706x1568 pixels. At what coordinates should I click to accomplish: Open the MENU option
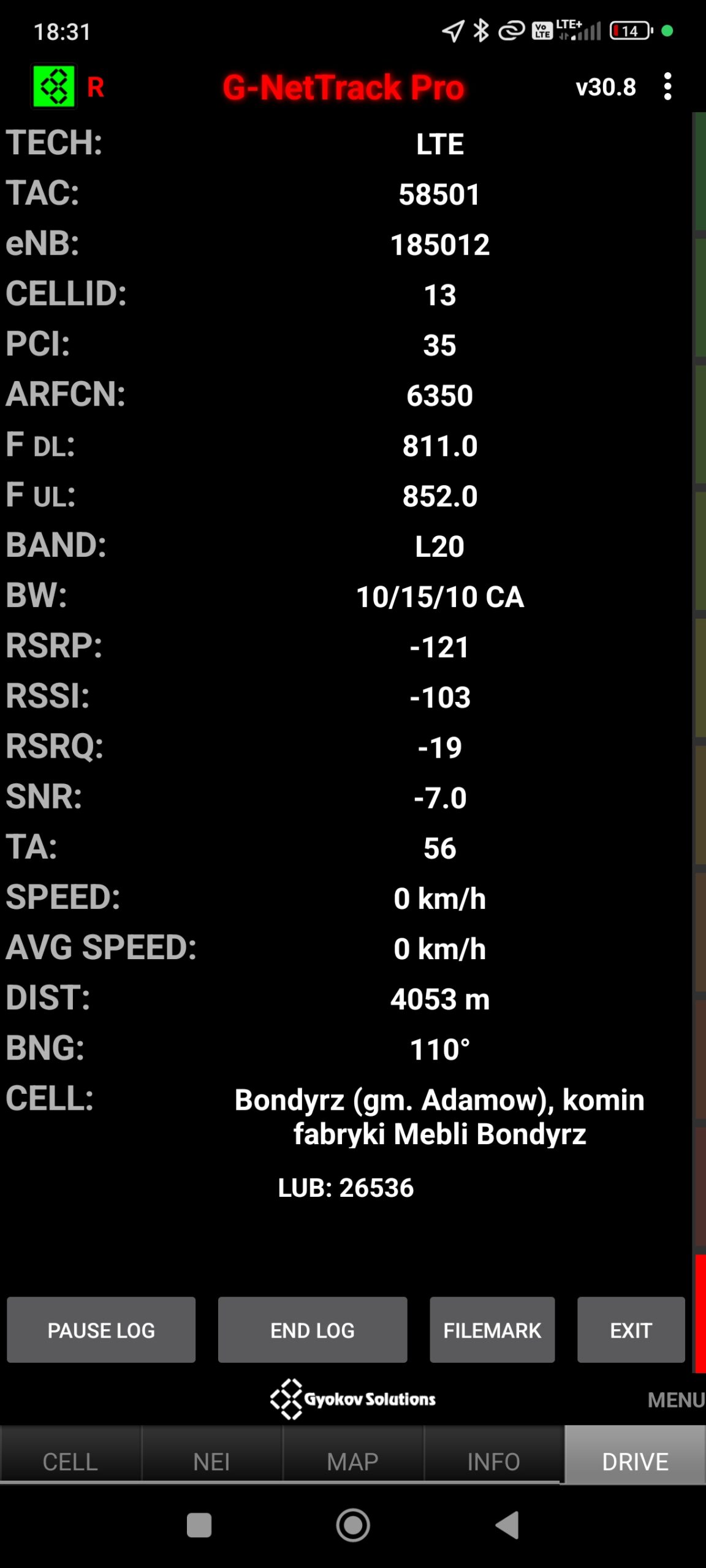(675, 1400)
